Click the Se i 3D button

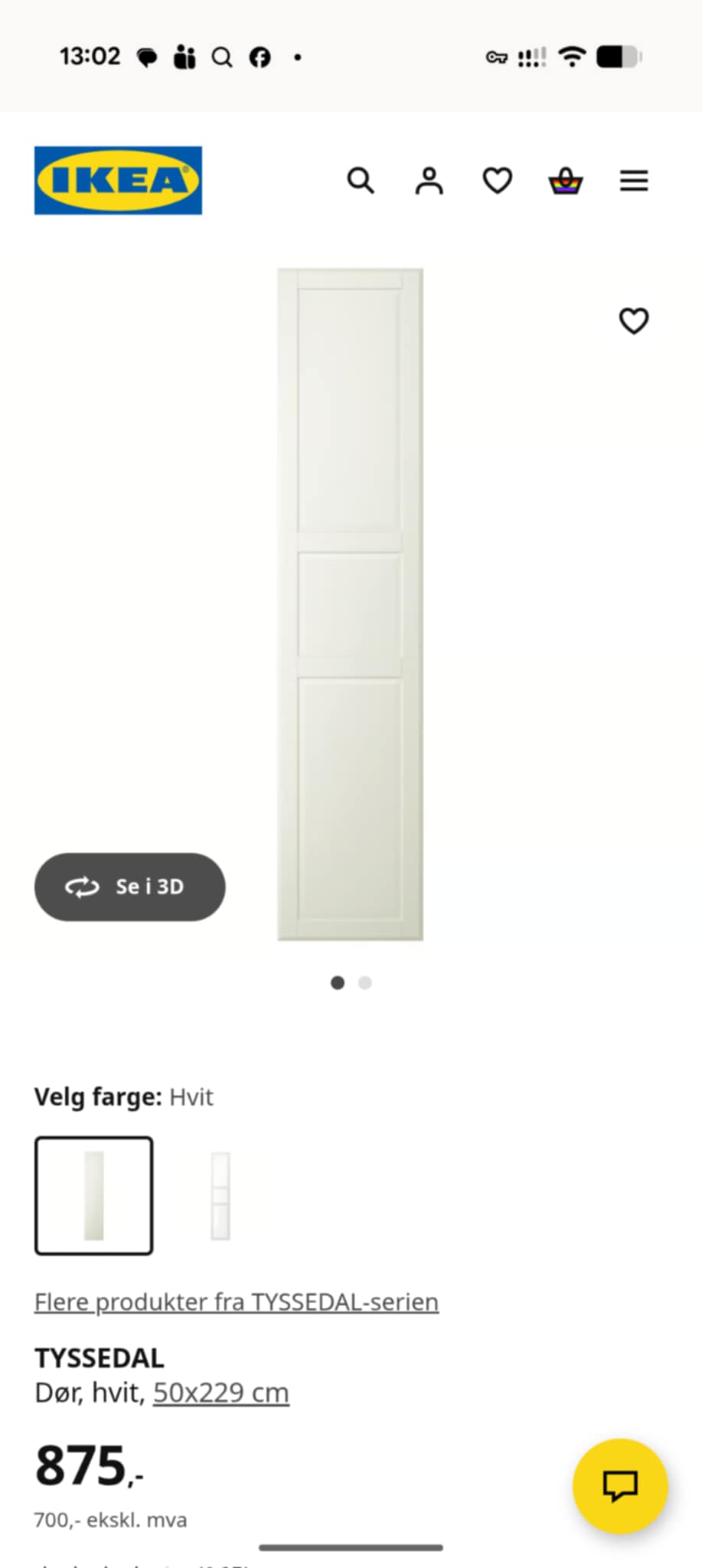pos(129,887)
